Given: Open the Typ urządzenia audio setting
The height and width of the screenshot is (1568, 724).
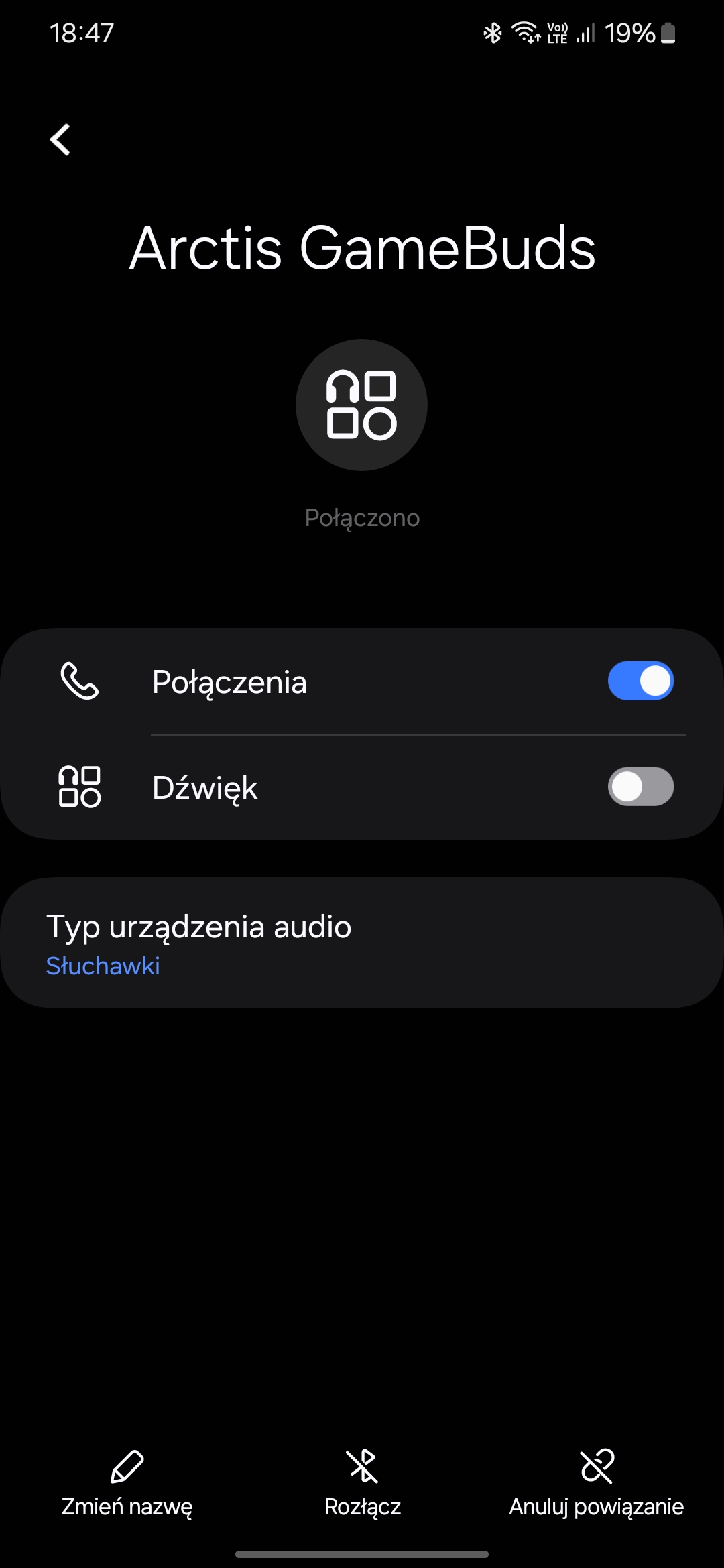Looking at the screenshot, I should [x=362, y=943].
